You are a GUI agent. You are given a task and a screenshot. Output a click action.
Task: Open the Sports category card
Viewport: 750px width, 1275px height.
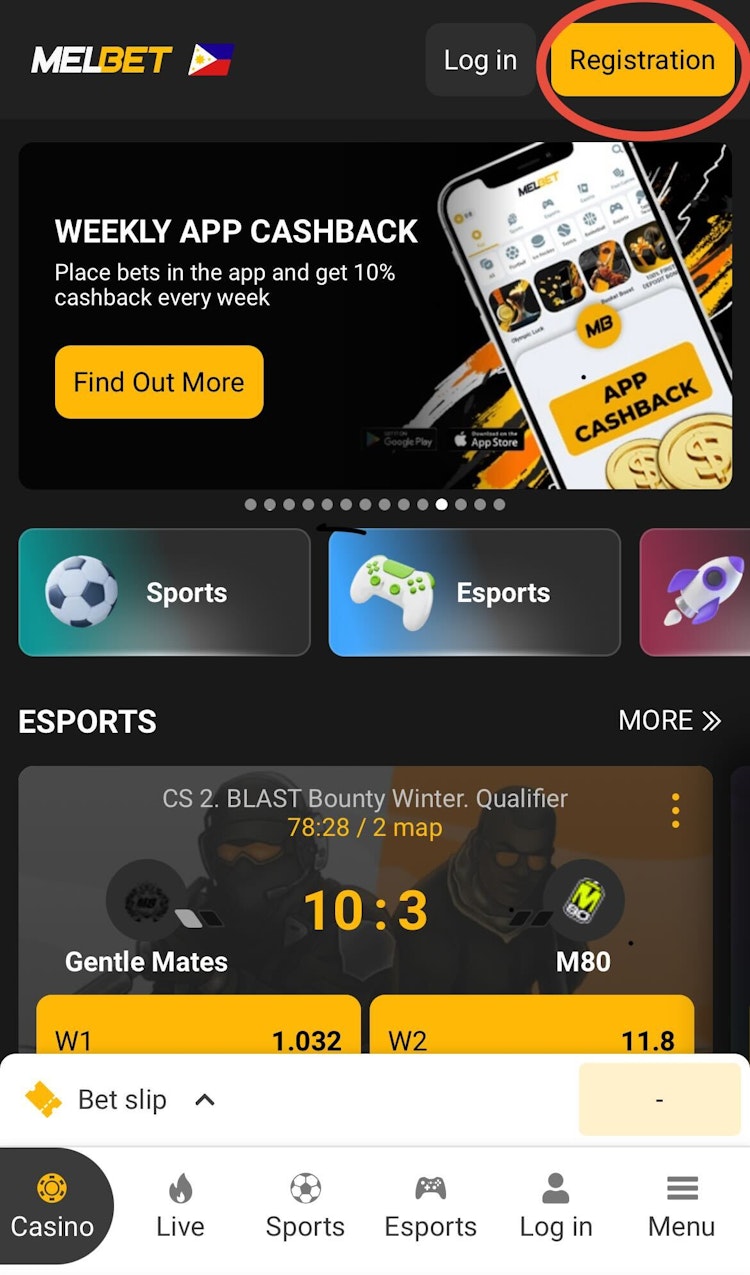click(164, 592)
